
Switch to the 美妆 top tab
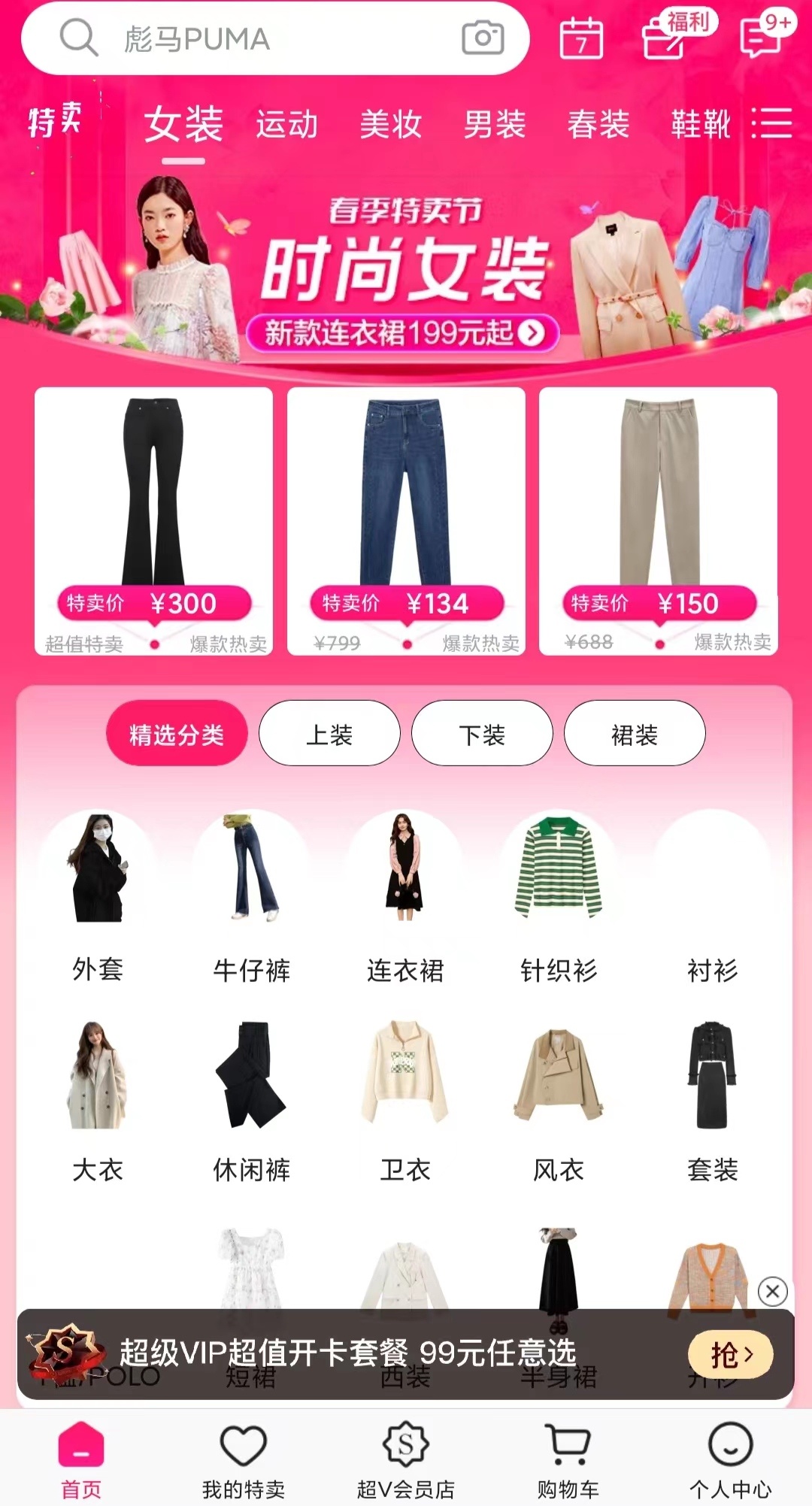click(x=390, y=125)
